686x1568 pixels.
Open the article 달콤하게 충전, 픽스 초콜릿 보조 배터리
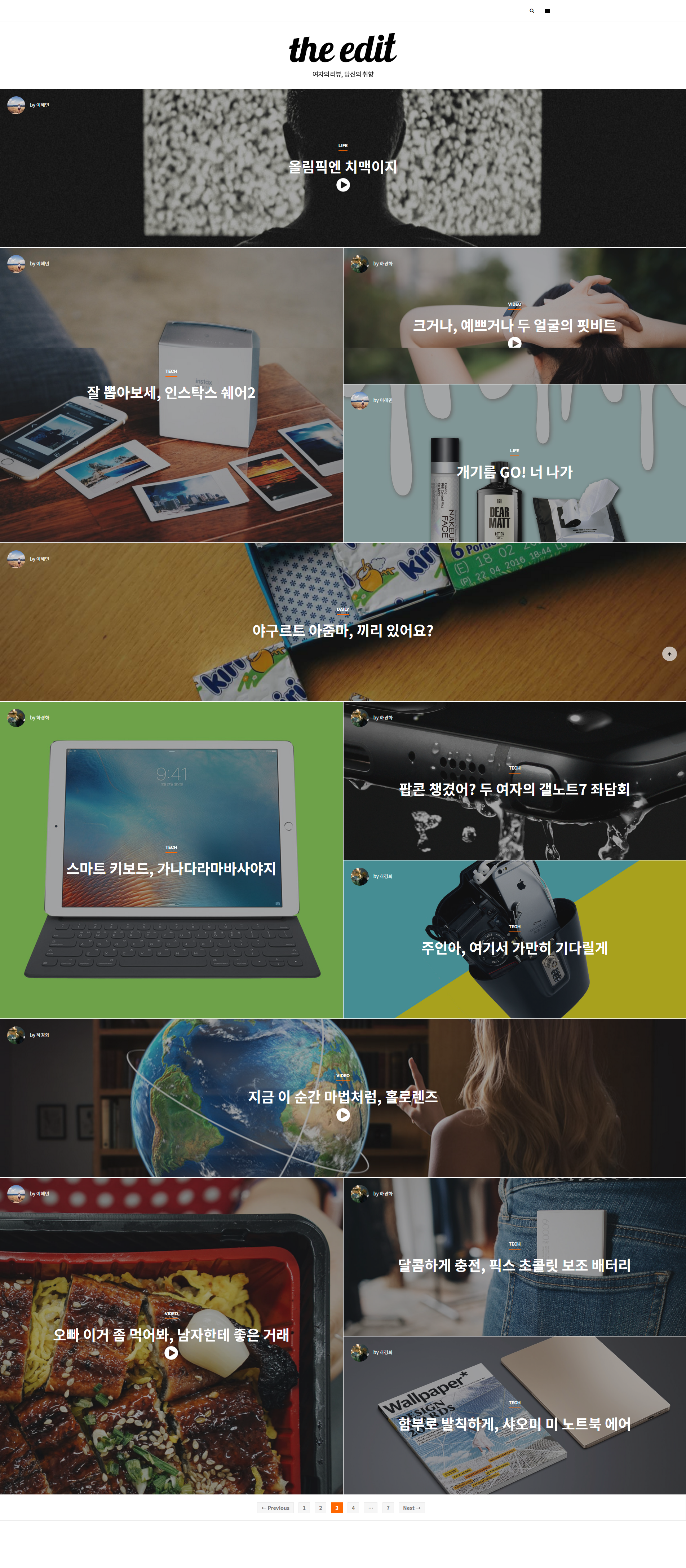tap(514, 1265)
